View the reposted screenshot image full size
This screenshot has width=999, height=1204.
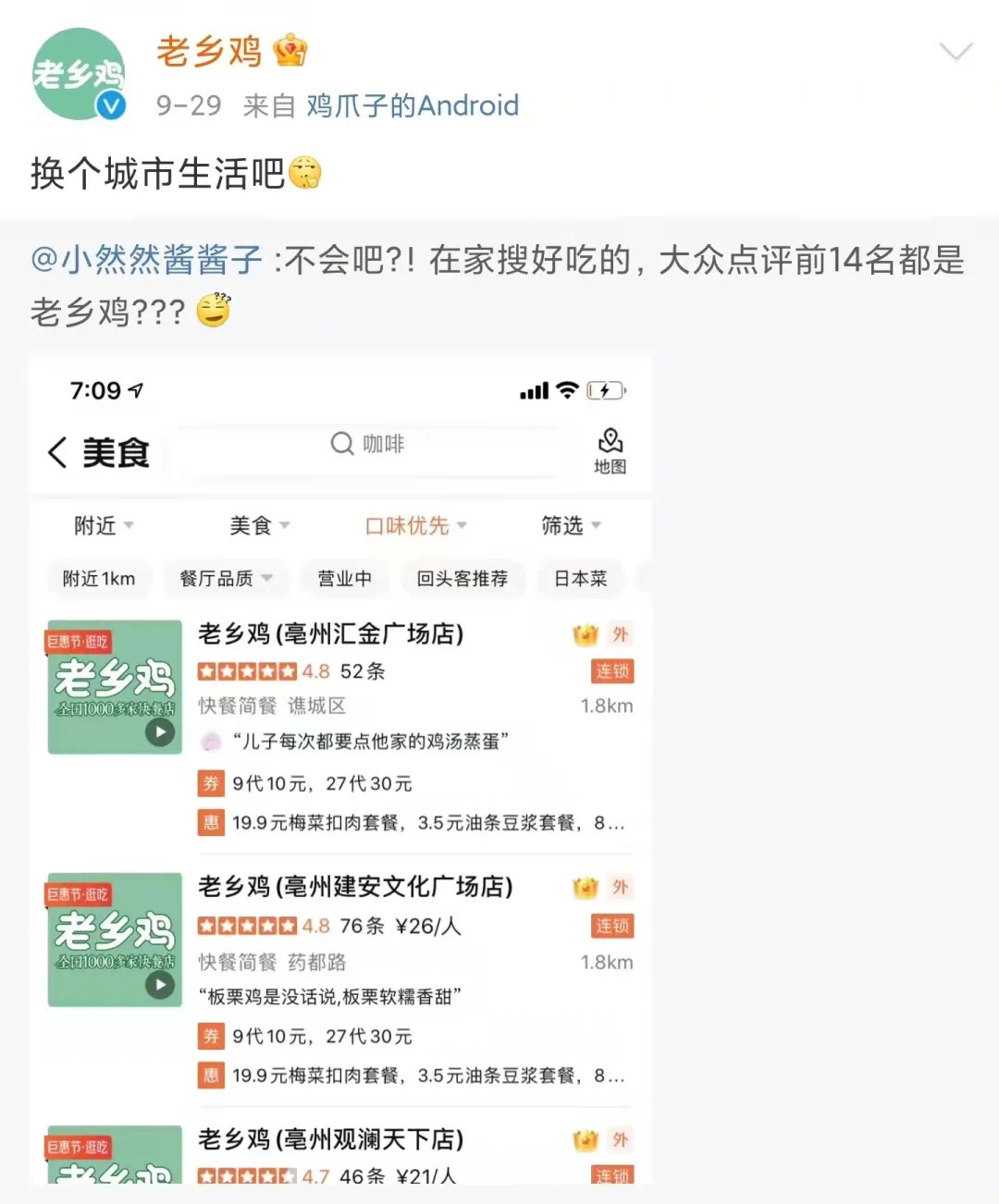point(340,768)
